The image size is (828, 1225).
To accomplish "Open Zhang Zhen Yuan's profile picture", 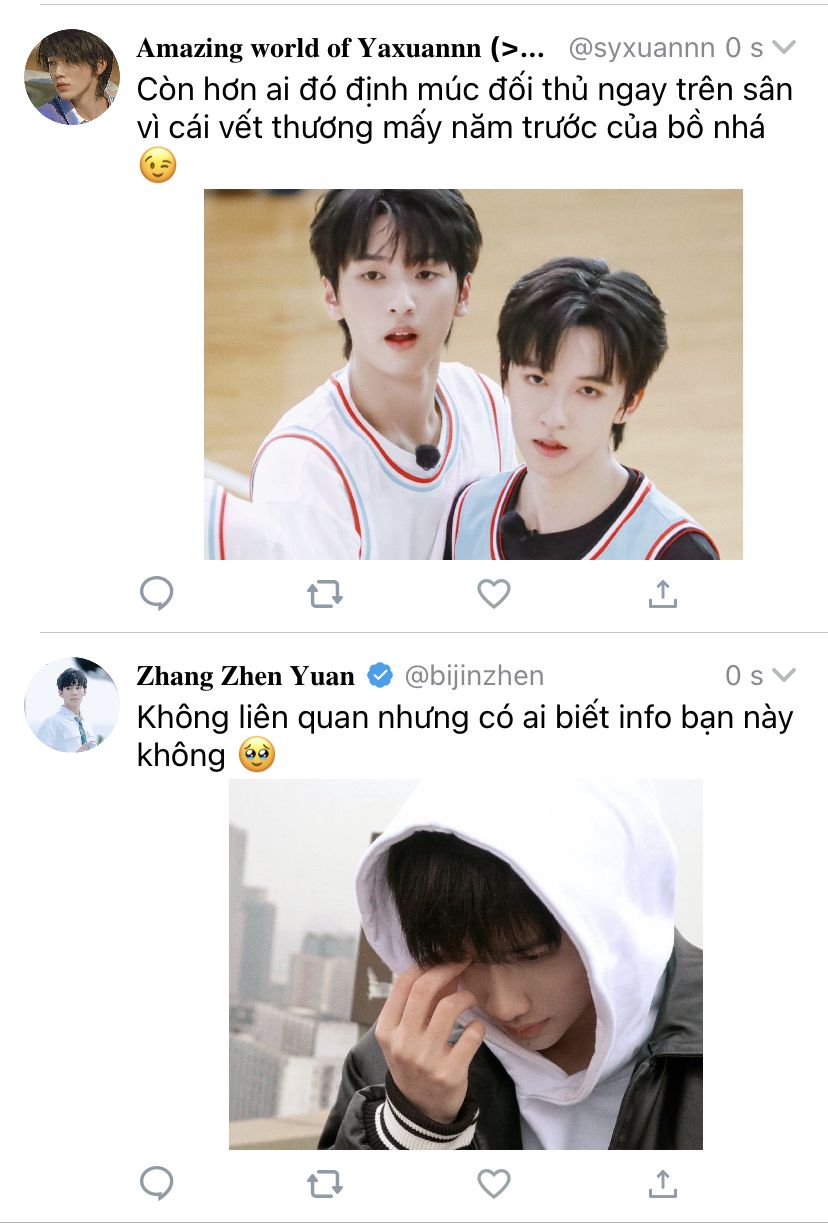I will (x=71, y=704).
